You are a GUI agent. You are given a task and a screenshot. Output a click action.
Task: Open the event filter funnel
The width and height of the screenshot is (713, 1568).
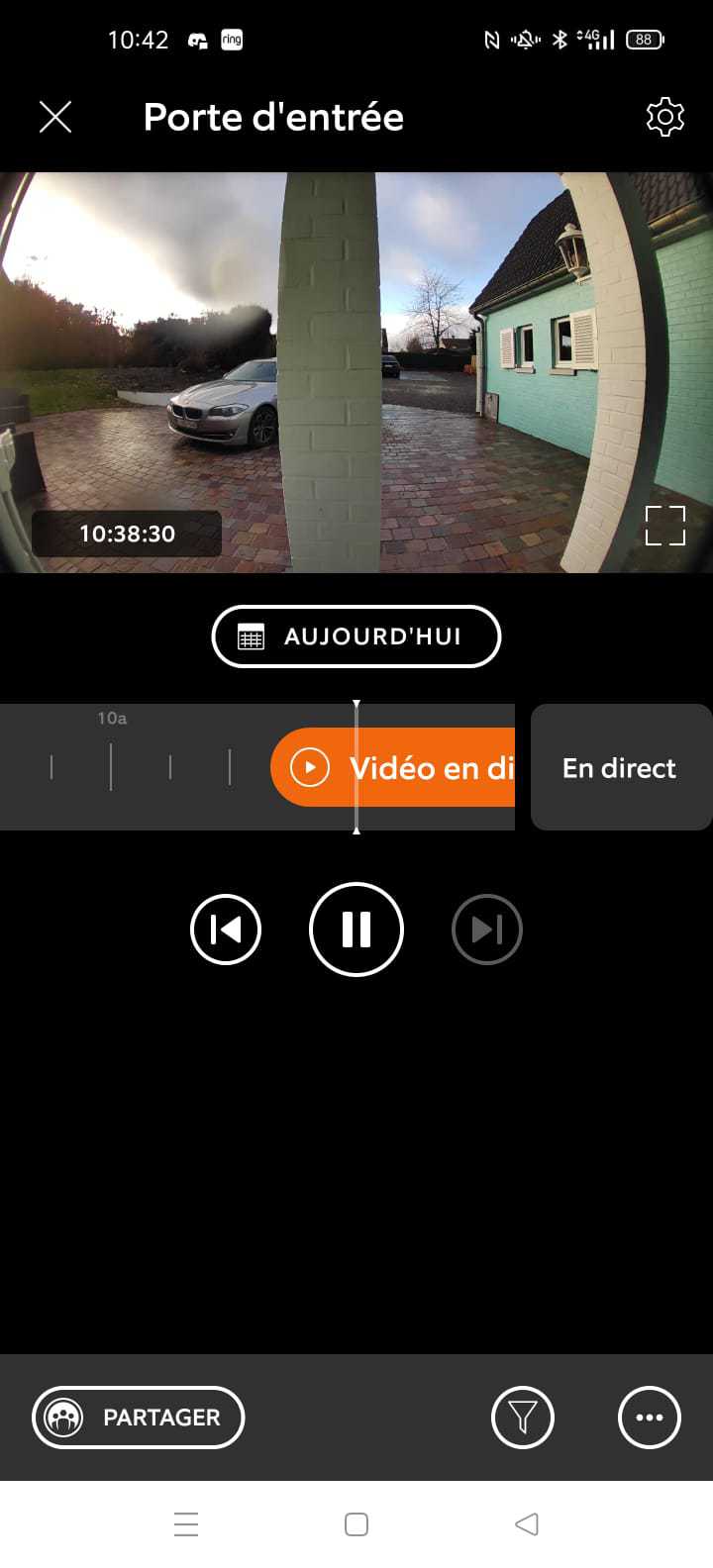(x=522, y=1418)
